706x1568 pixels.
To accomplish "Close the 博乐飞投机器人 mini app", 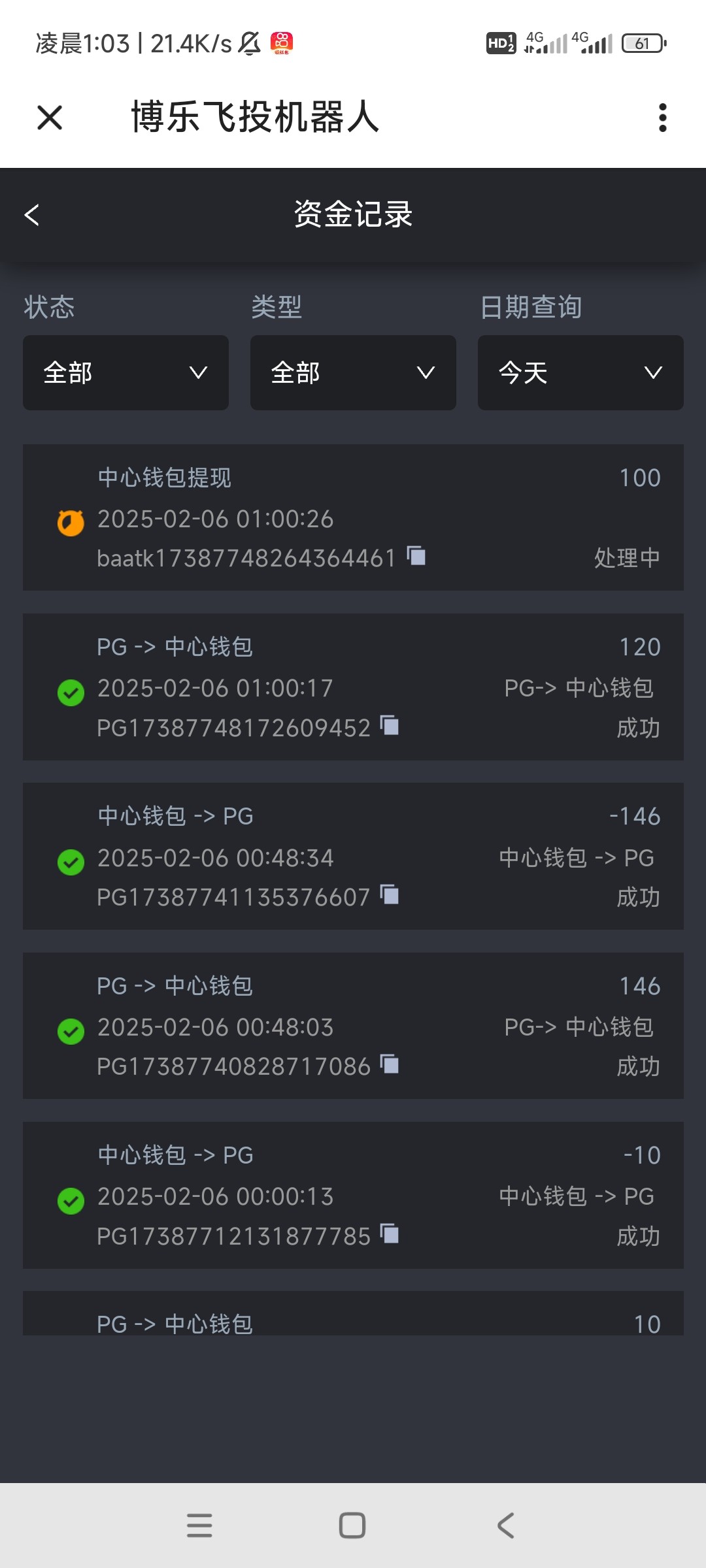I will 50,118.
